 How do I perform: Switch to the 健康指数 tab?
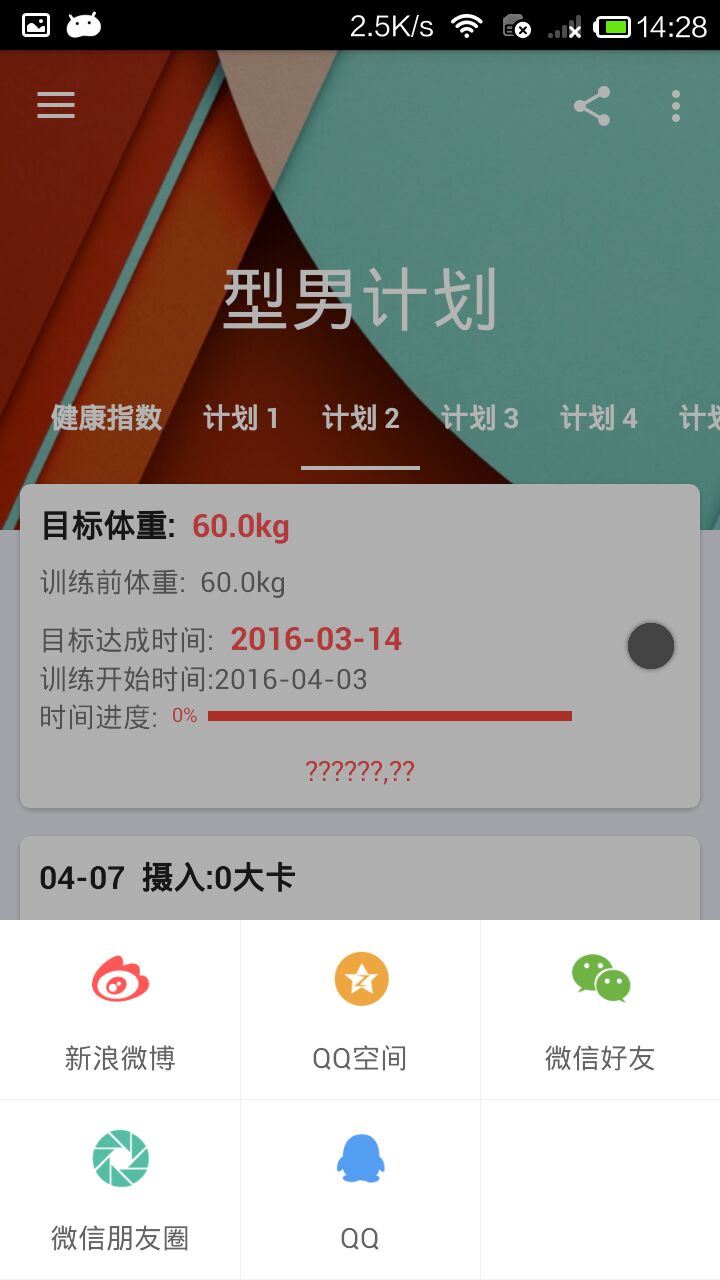pos(106,418)
